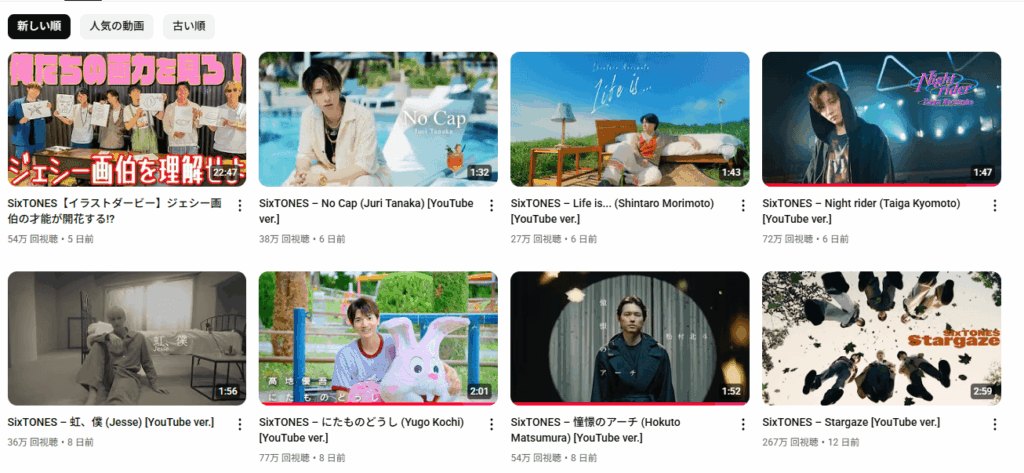The height and width of the screenshot is (473, 1024).
Task: Tap the three-dot menu beside 虹、僕
Action: (x=239, y=424)
